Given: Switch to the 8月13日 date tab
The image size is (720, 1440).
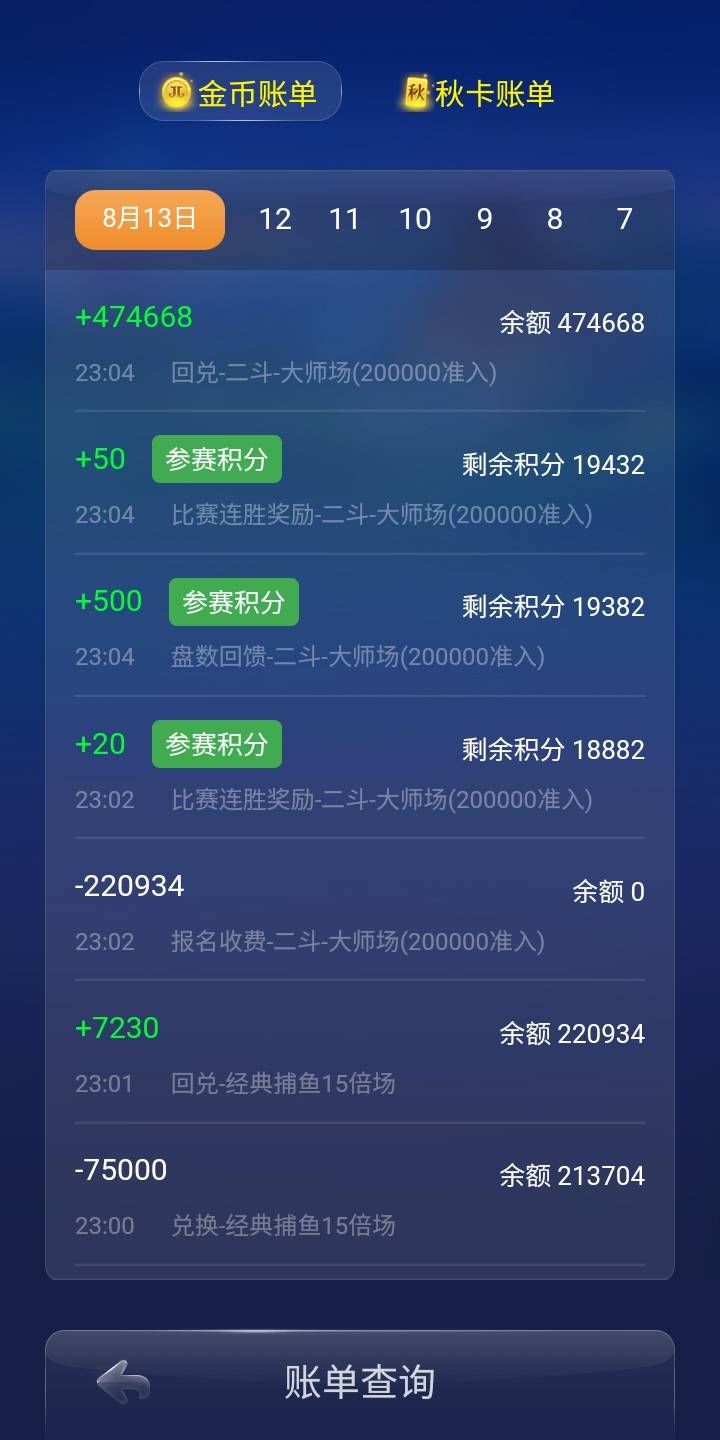Looking at the screenshot, I should pos(148,218).
